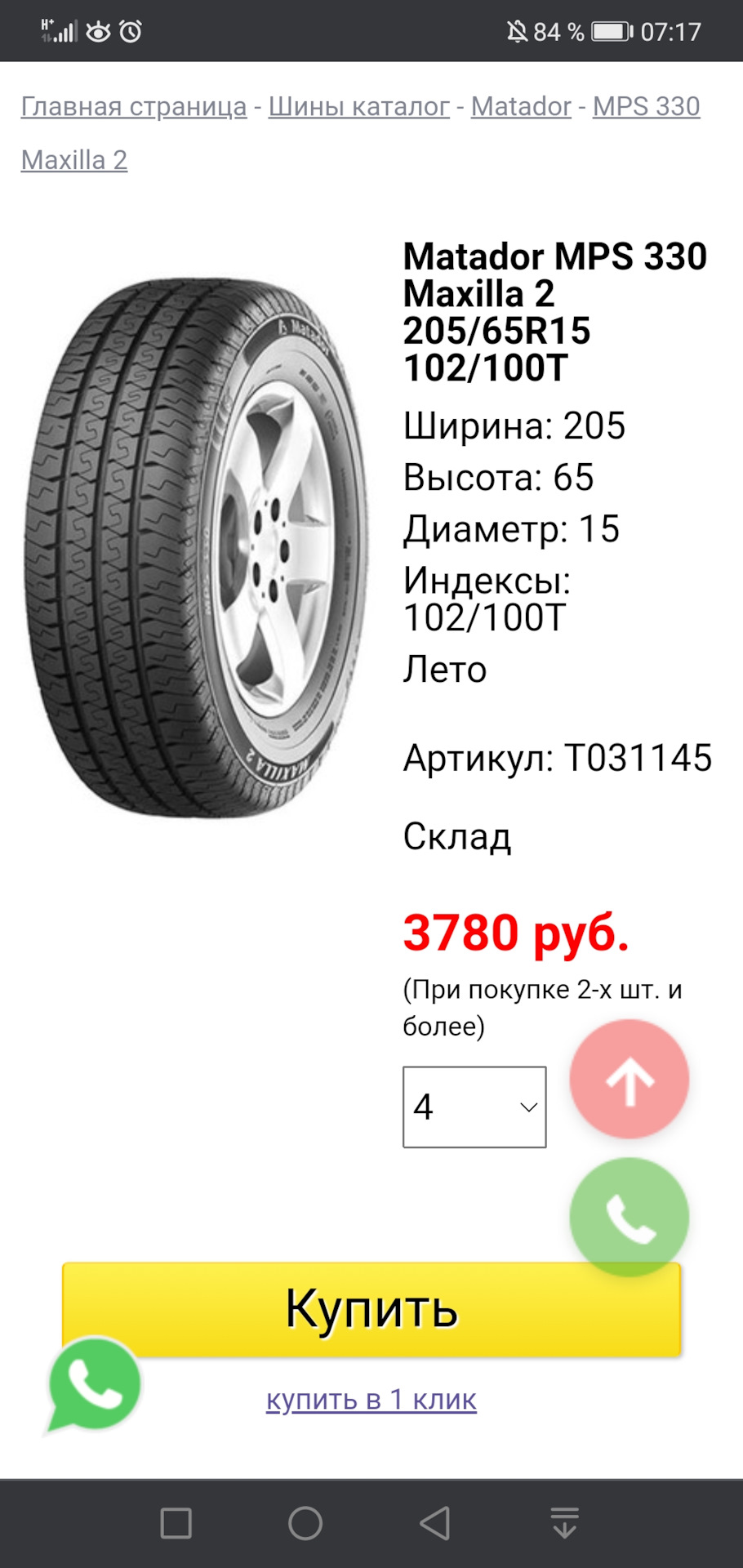Image resolution: width=743 pixels, height=1568 pixels.
Task: Call the shop via green phone button
Action: point(630,1217)
